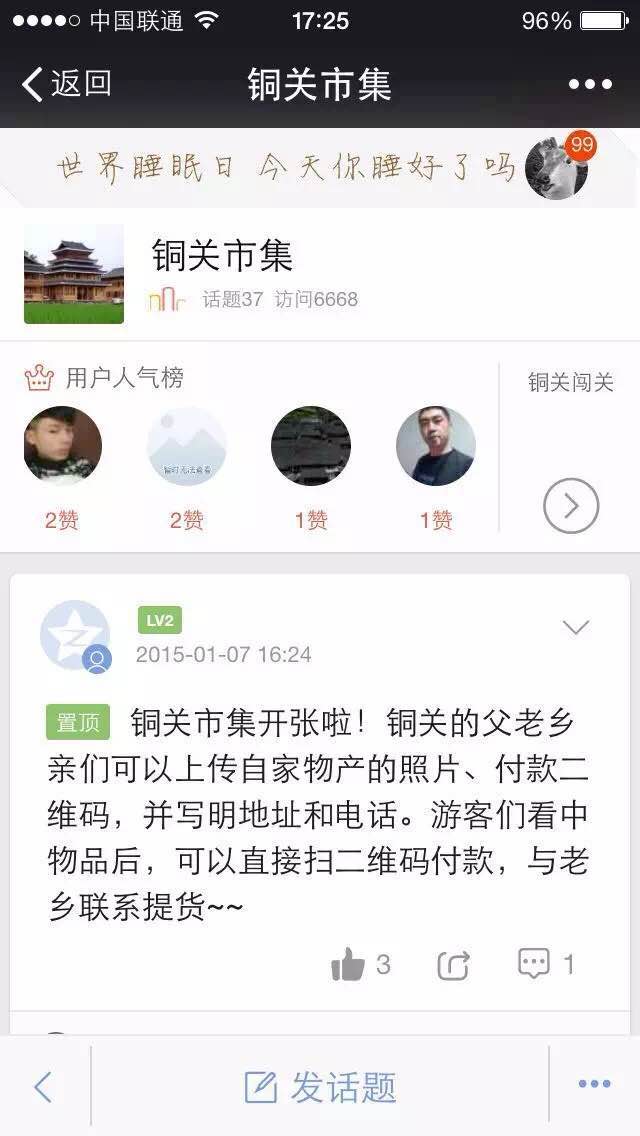View first ranked user with 2赞
The image size is (640, 1136).
pos(62,446)
